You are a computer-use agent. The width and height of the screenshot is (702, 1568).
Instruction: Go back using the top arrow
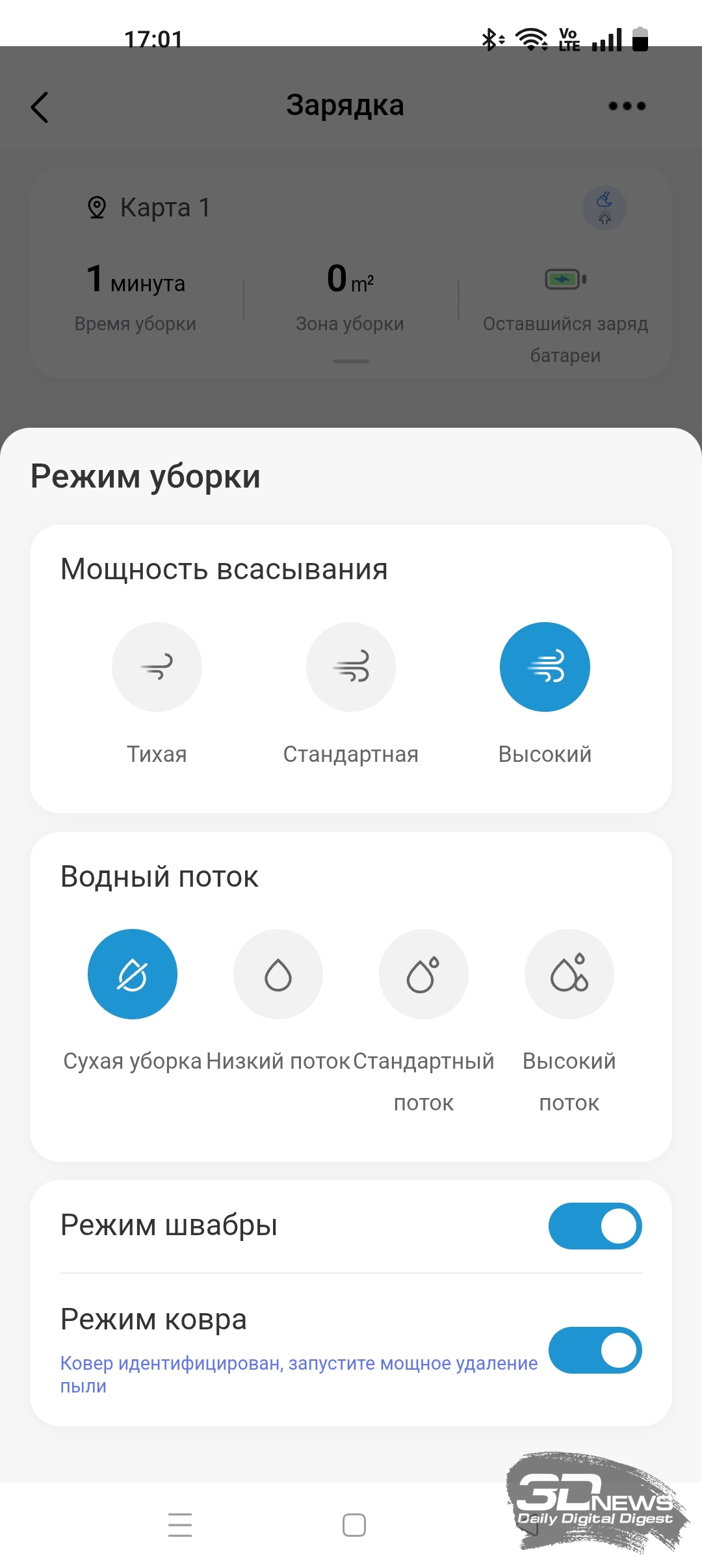coord(40,107)
